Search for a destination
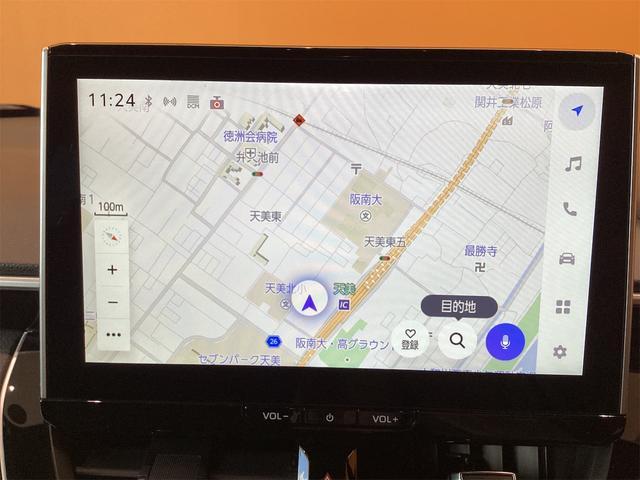 pos(457,340)
